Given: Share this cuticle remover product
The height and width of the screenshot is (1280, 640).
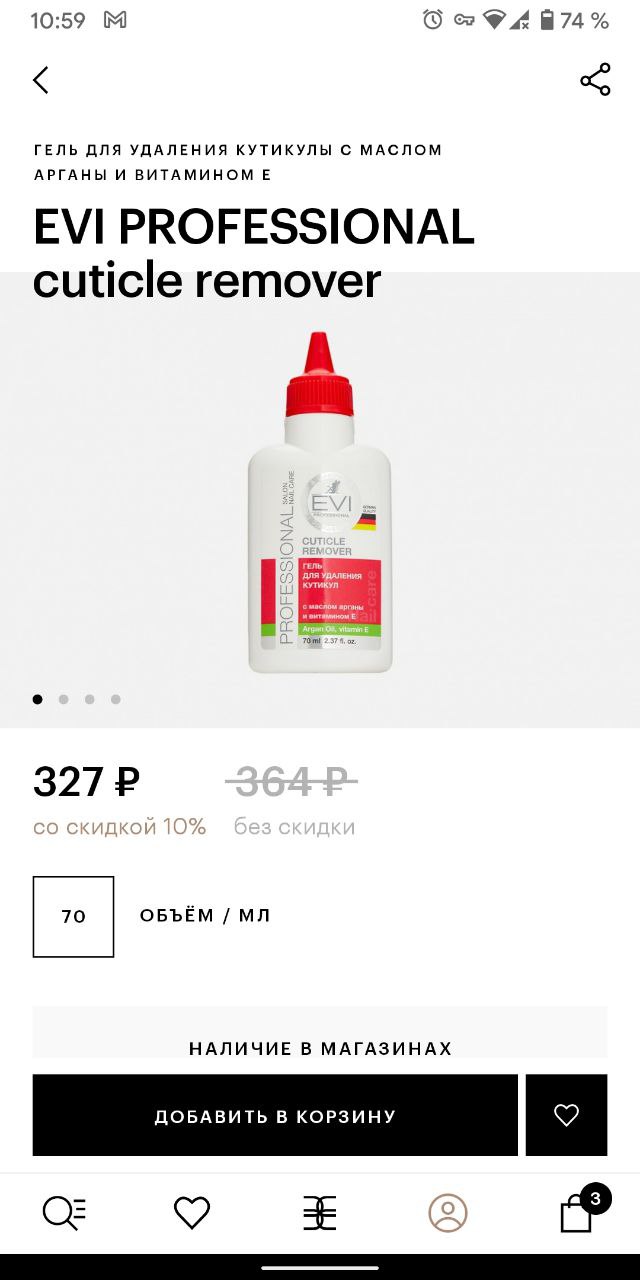Looking at the screenshot, I should pos(595,80).
